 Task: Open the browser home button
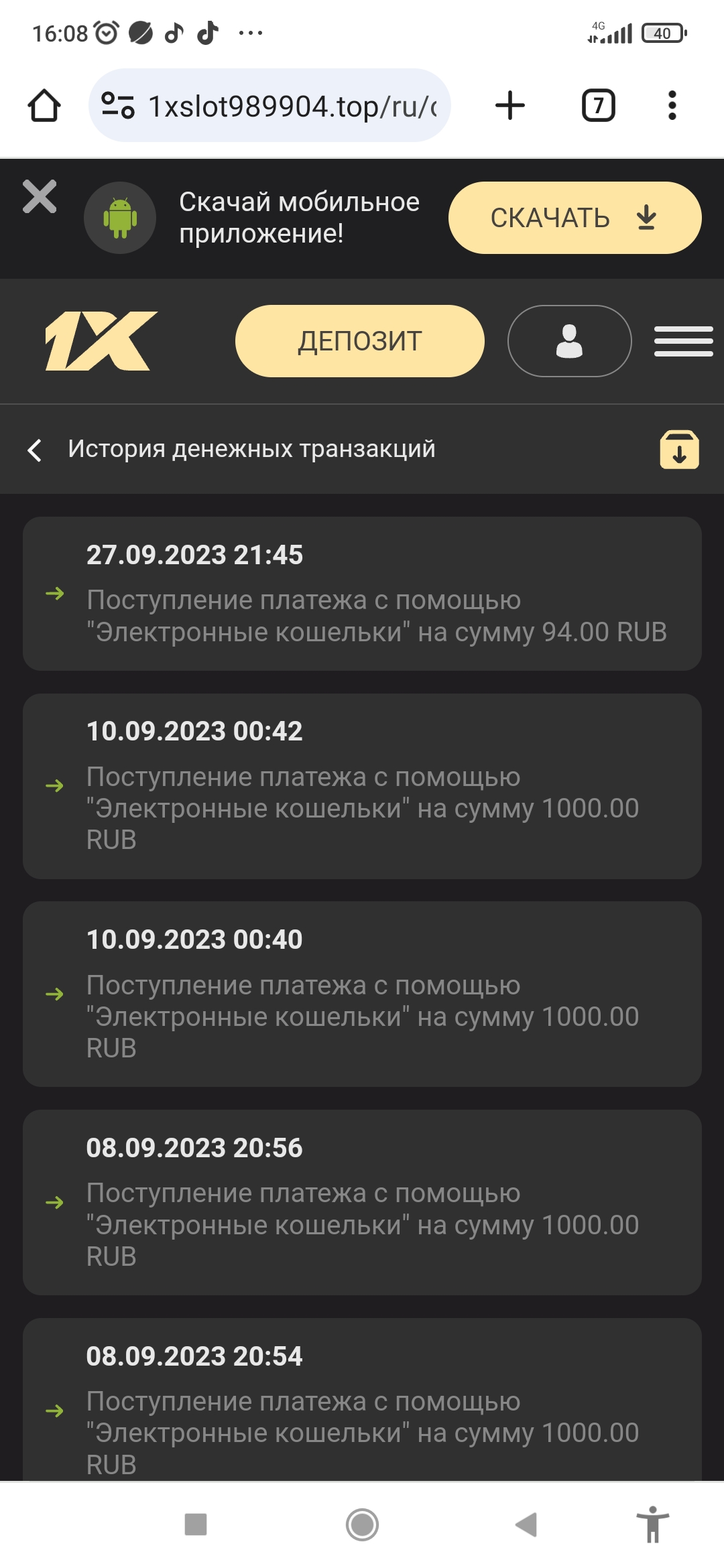click(x=44, y=105)
